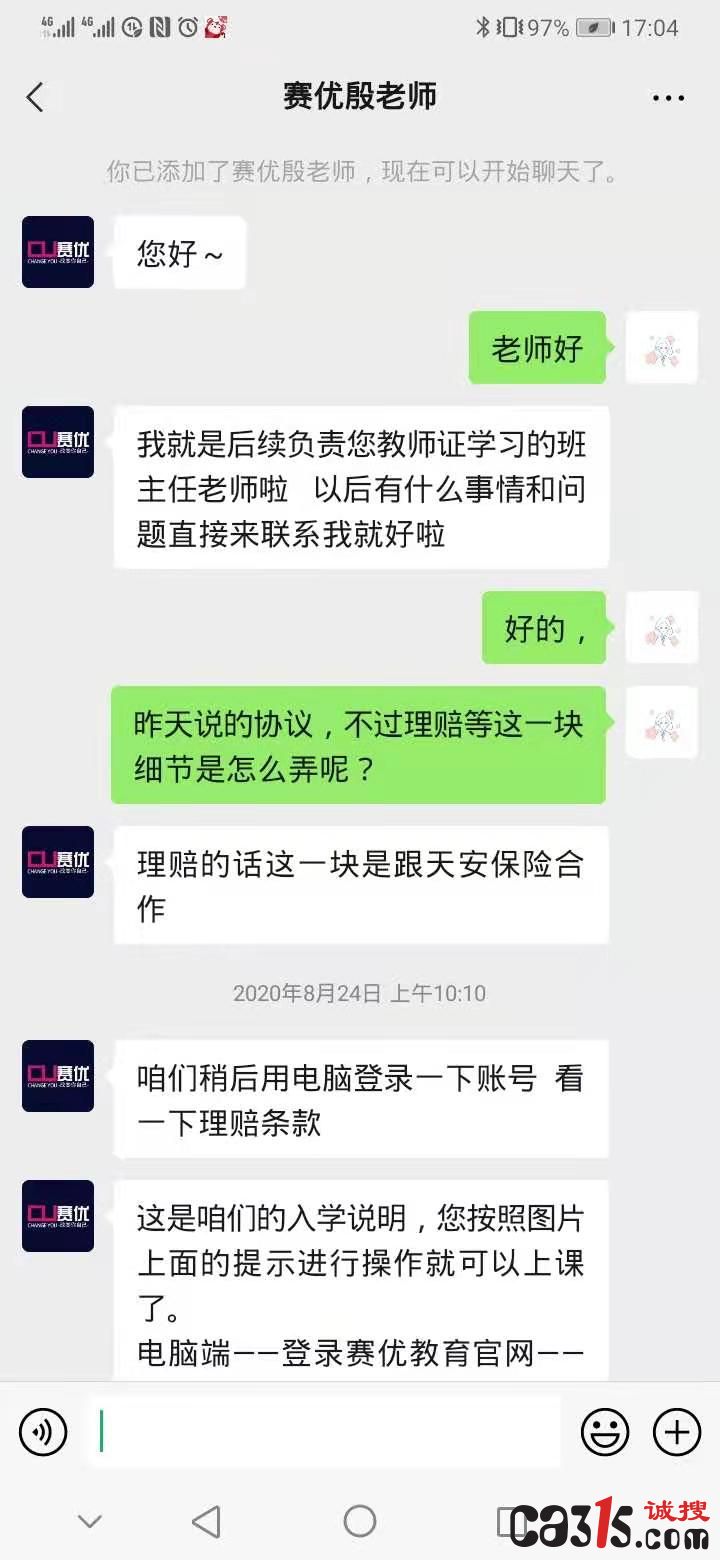Viewport: 720px width, 1560px height.
Task: Go back from the chat
Action: 36,97
